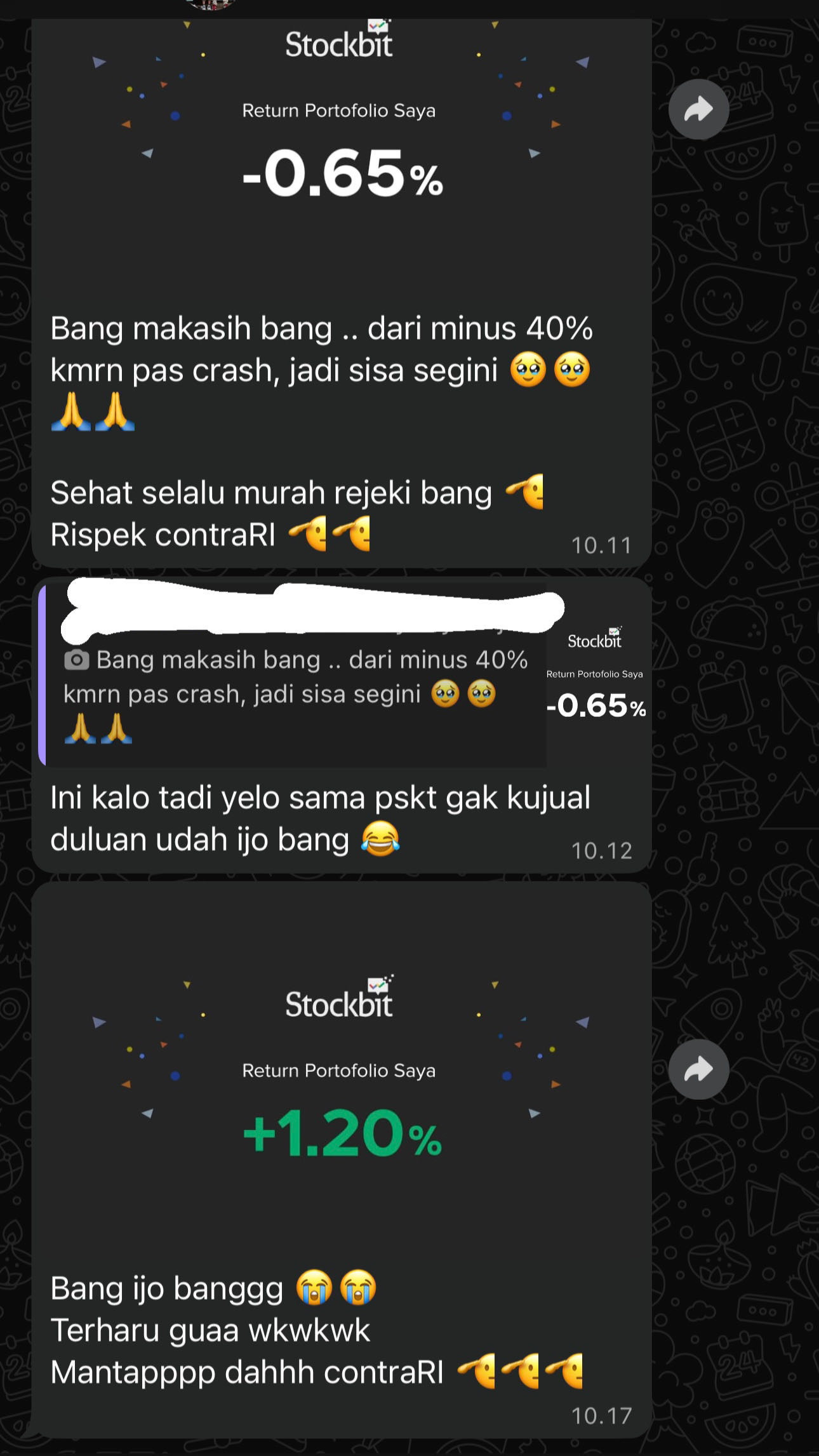Tap the forward arrow beside the +1.20% screenshot
819x1456 pixels.
[699, 1069]
